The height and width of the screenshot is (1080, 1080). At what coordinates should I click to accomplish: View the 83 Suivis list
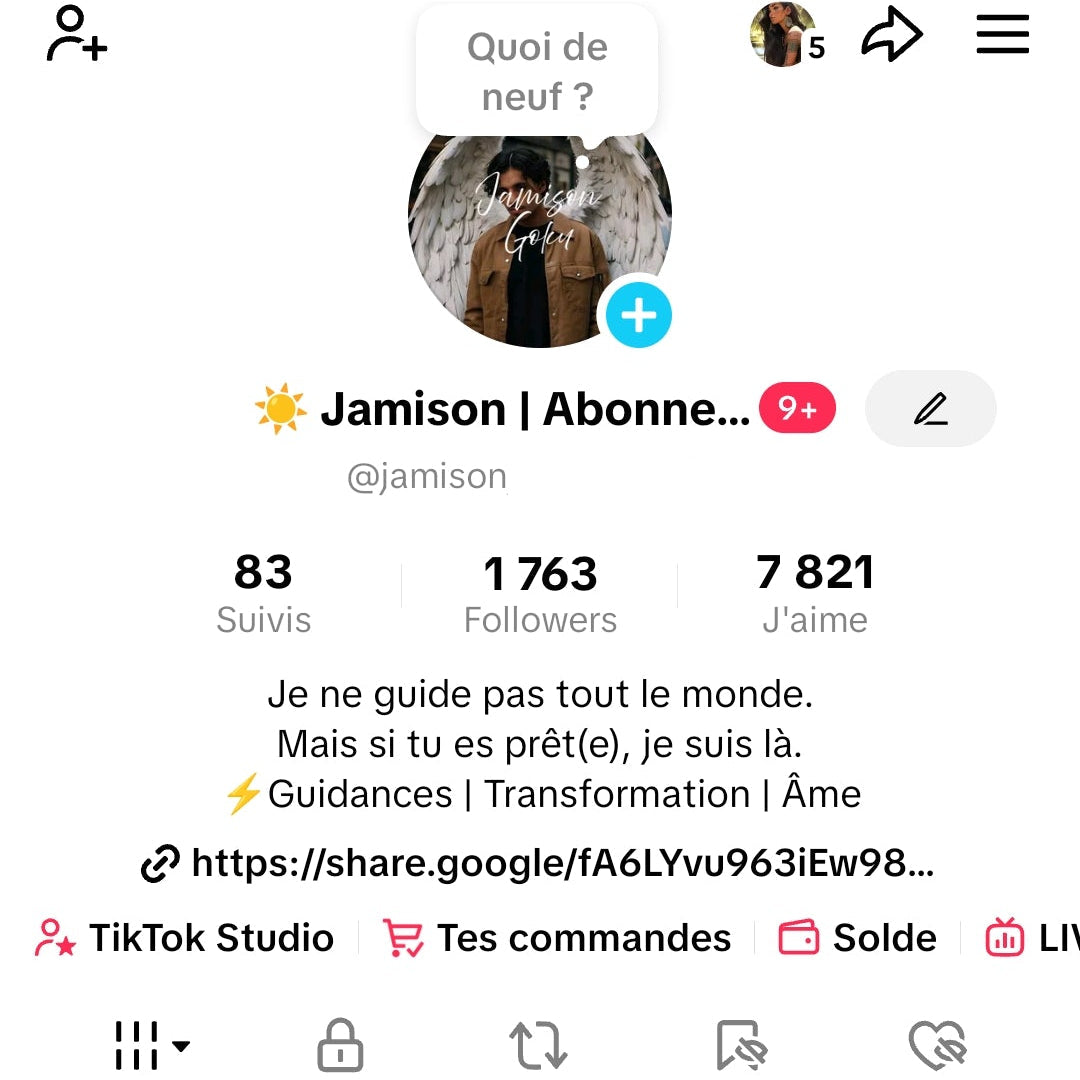(264, 593)
